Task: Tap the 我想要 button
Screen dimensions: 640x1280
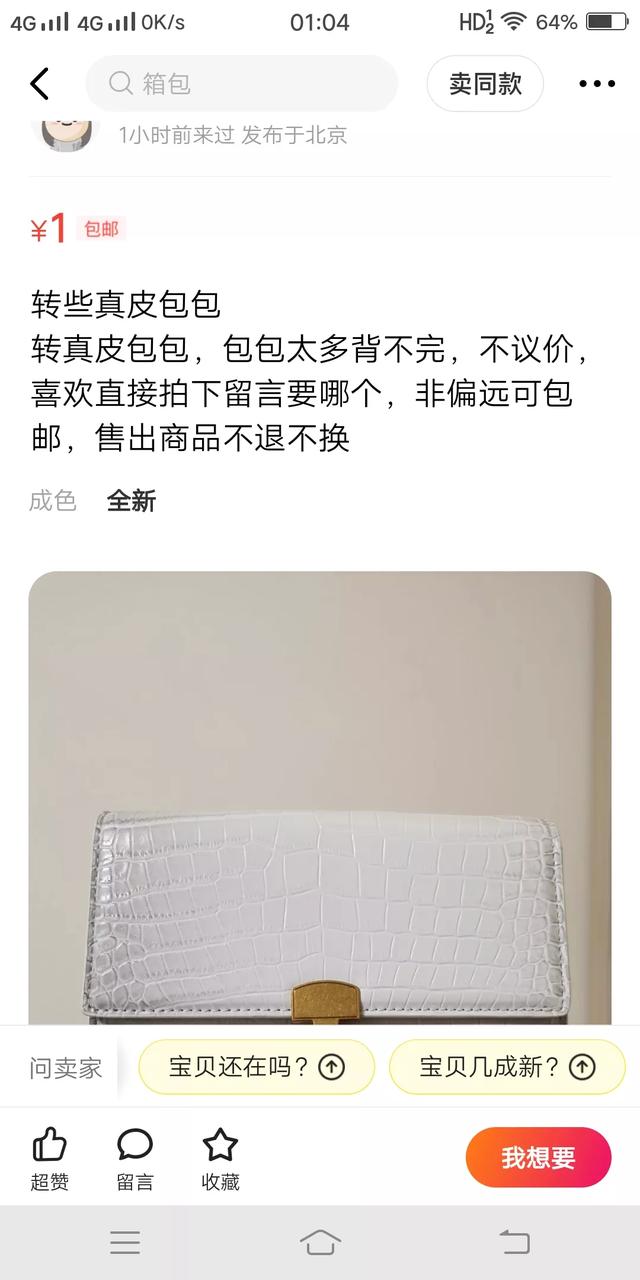Action: [538, 1158]
